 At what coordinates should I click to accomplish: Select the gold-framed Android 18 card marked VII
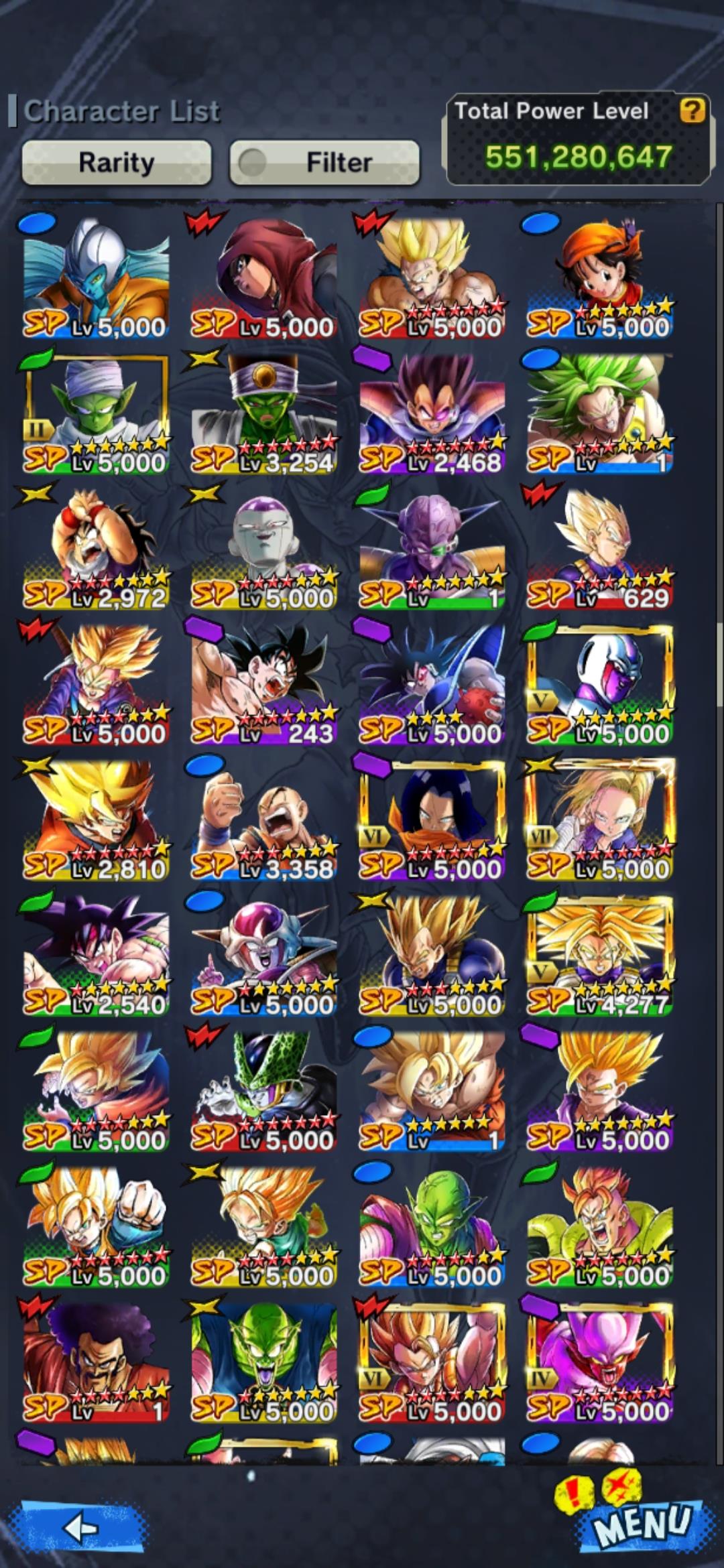[x=600, y=819]
